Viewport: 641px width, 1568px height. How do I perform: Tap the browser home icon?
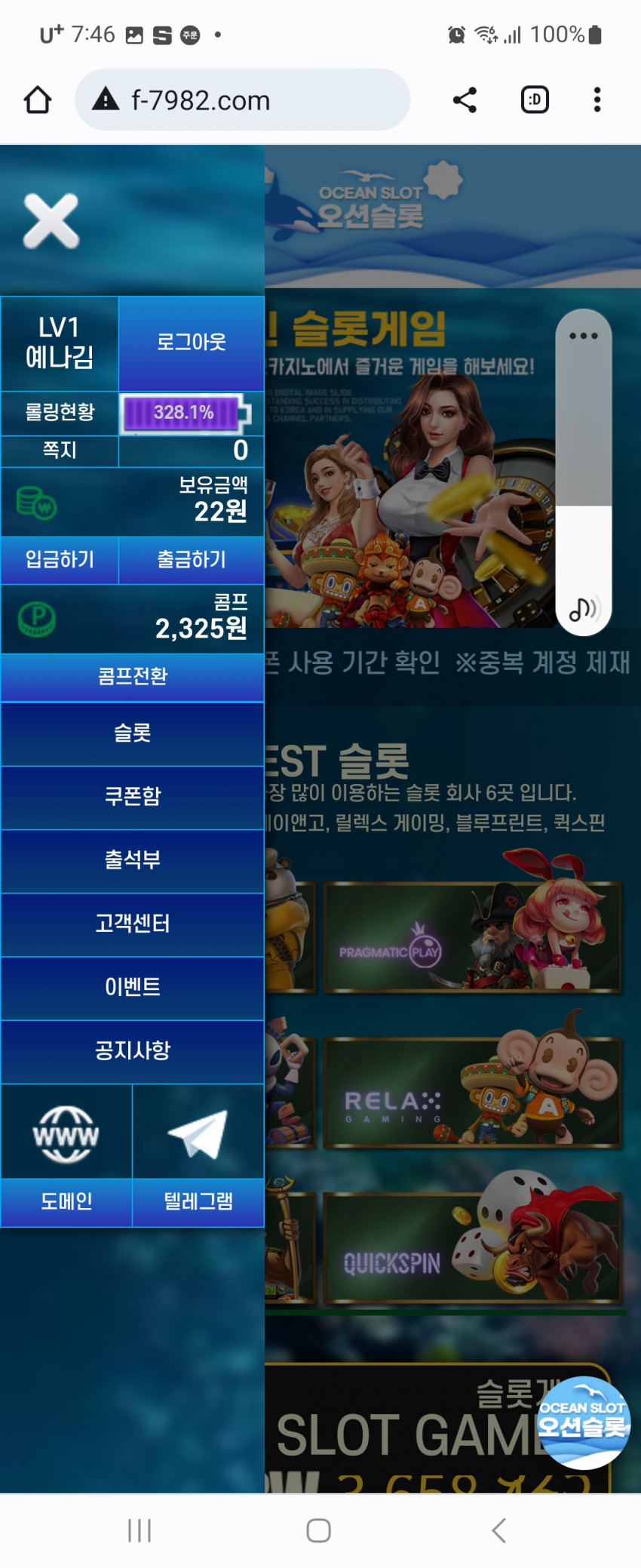(38, 100)
